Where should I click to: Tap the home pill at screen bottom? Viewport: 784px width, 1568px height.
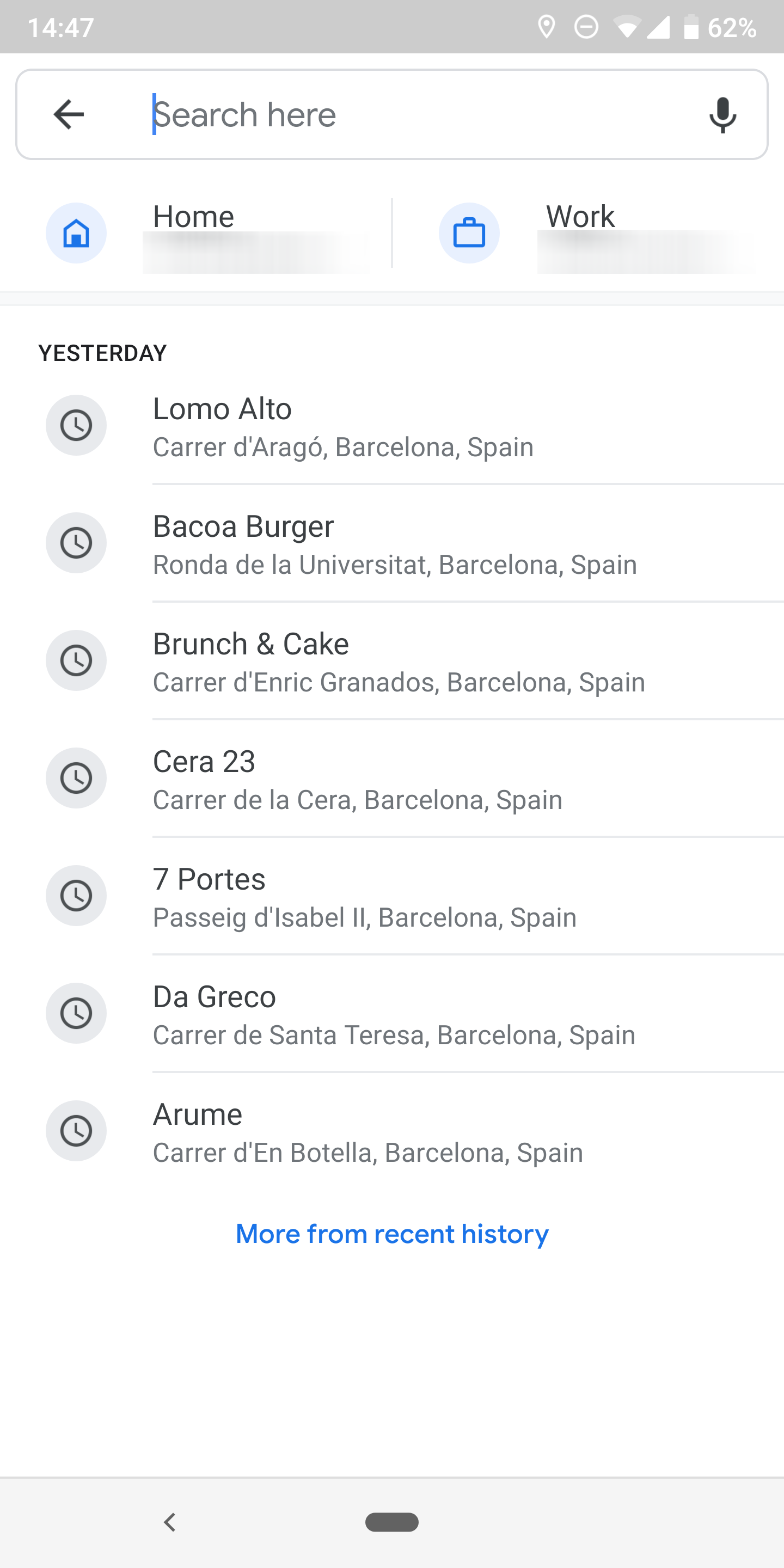[x=392, y=1521]
